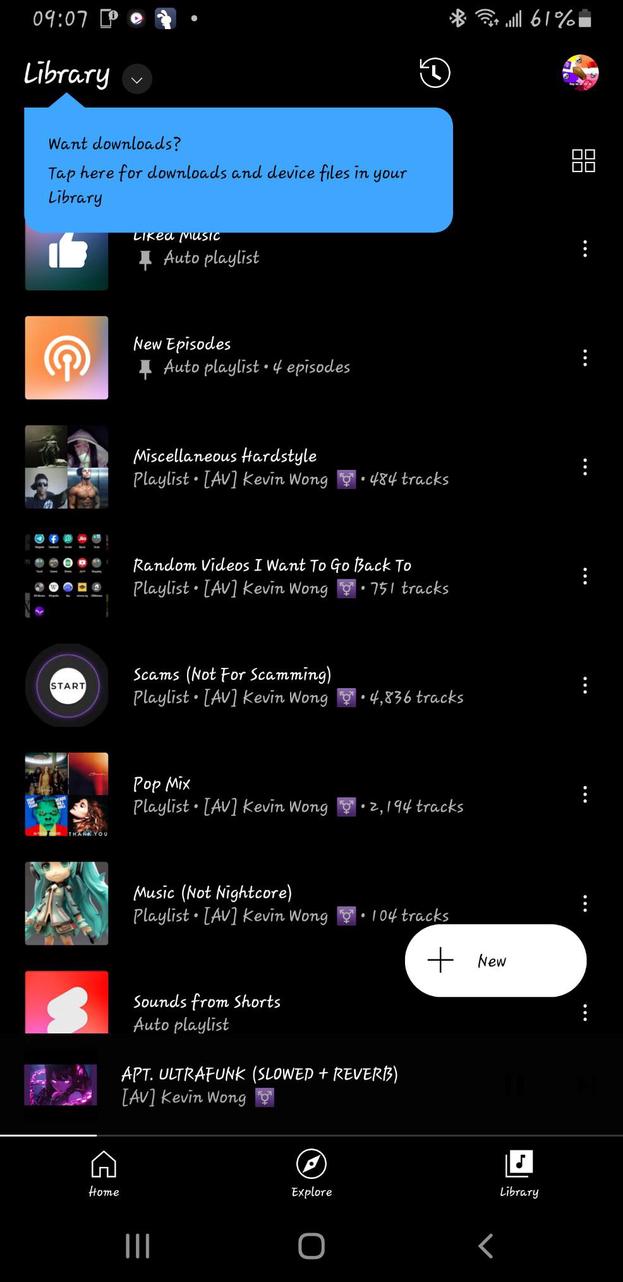Switch to the Explore tab
The image size is (623, 1282).
coord(311,1174)
